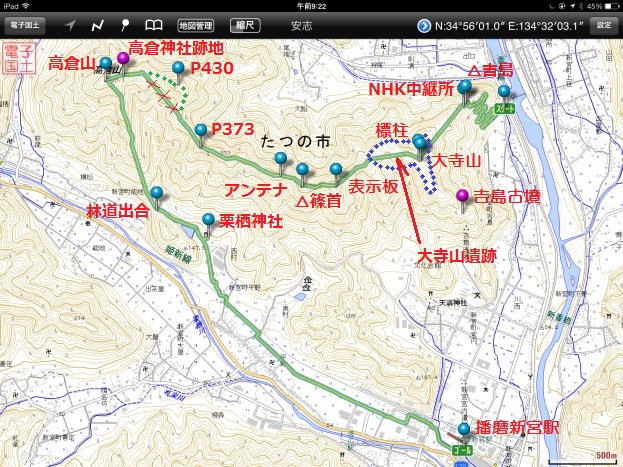Open 設定 settings
This screenshot has height=467, width=623.
602,24
